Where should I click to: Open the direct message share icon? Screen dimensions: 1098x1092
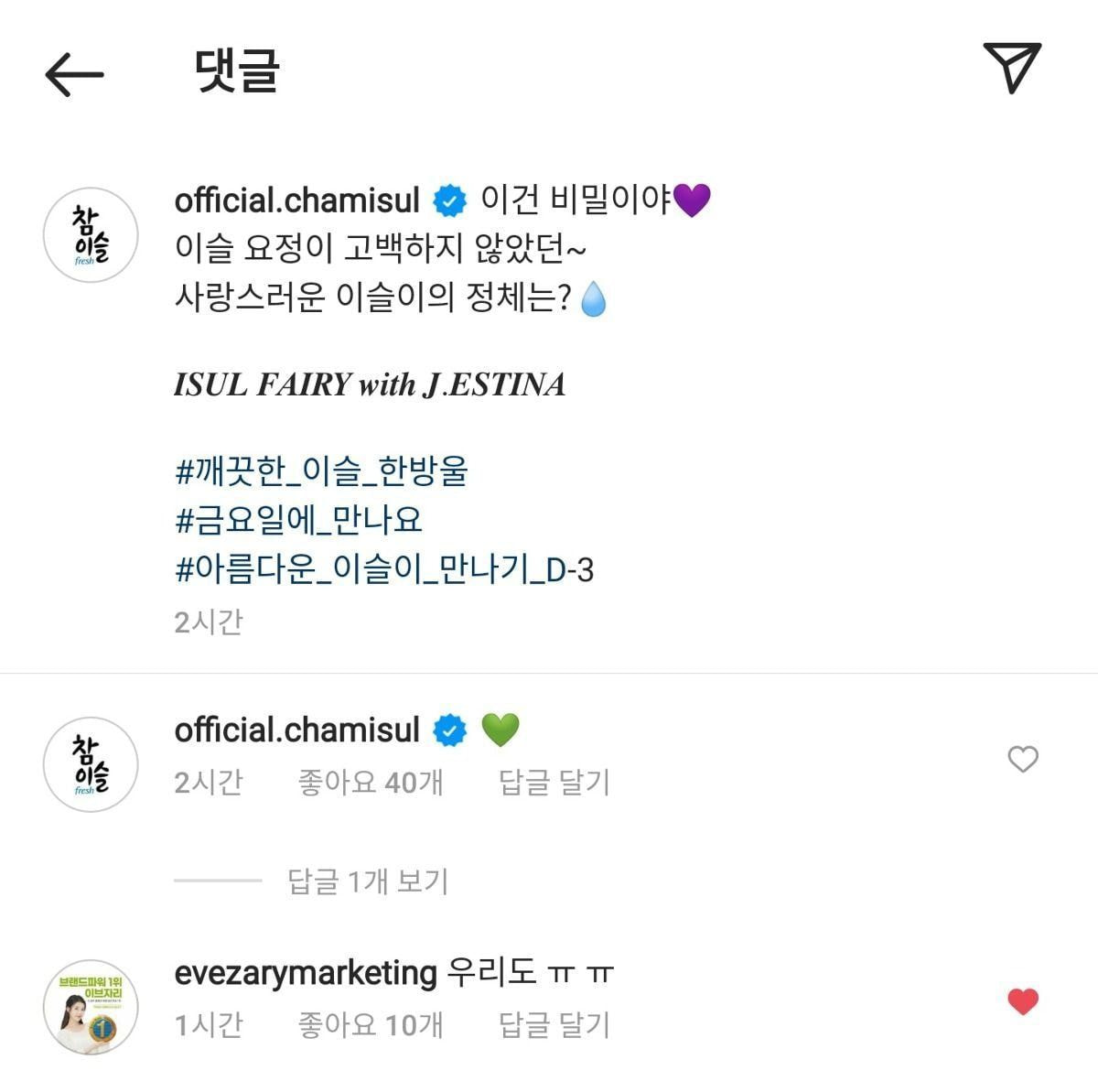pyautogui.click(x=1011, y=67)
